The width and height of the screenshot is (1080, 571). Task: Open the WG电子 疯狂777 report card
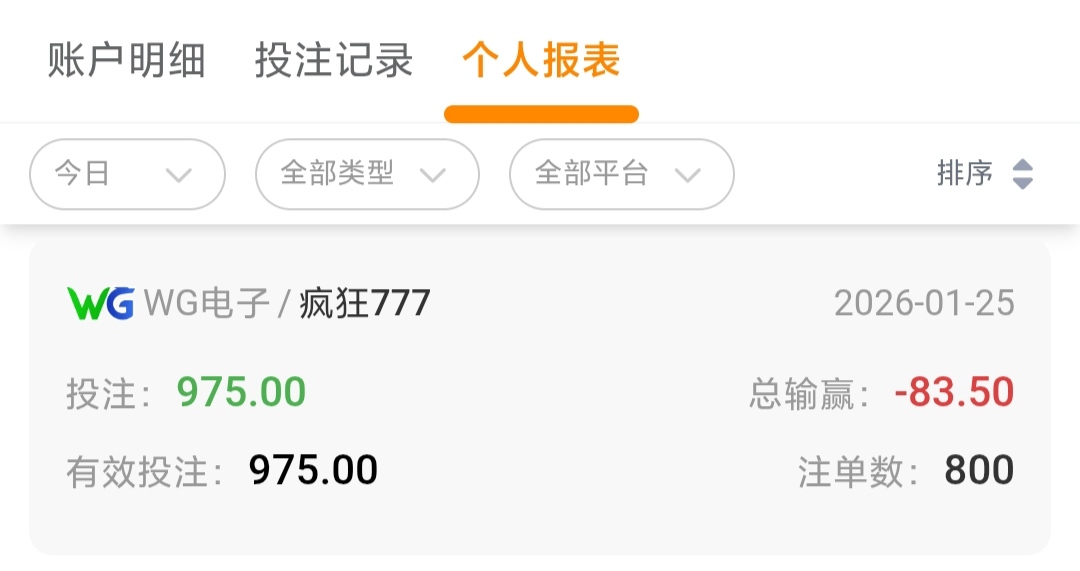540,396
